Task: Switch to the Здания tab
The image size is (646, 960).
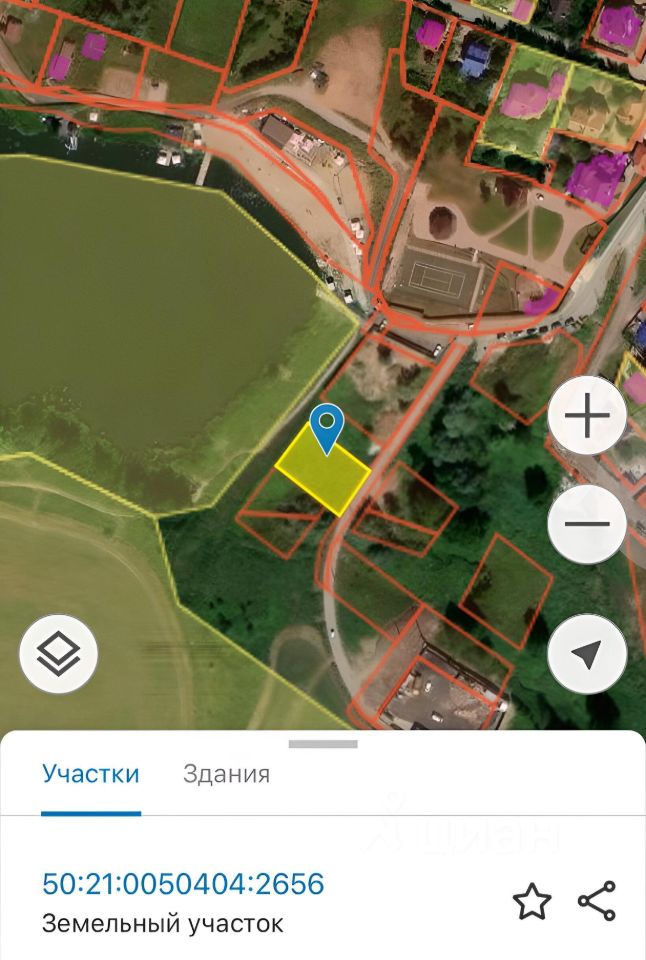Action: (226, 774)
